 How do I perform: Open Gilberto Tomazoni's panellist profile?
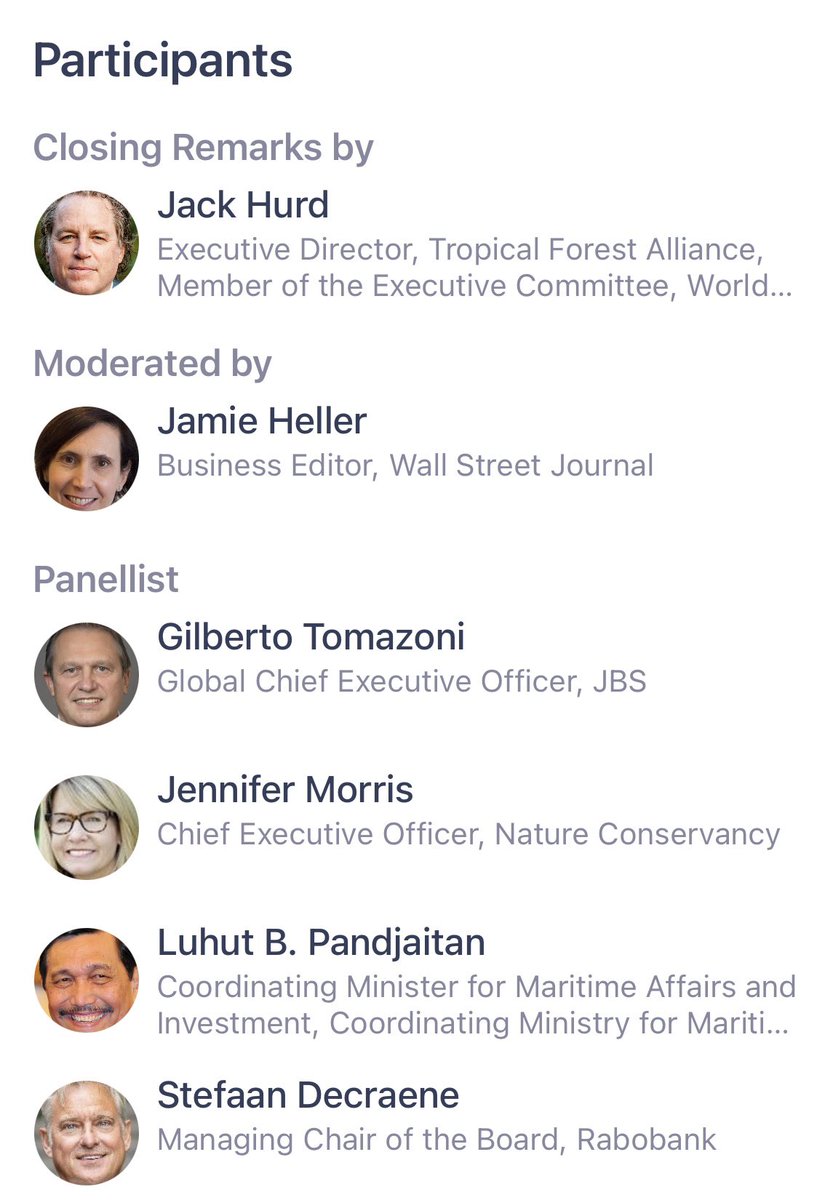[x=310, y=638]
